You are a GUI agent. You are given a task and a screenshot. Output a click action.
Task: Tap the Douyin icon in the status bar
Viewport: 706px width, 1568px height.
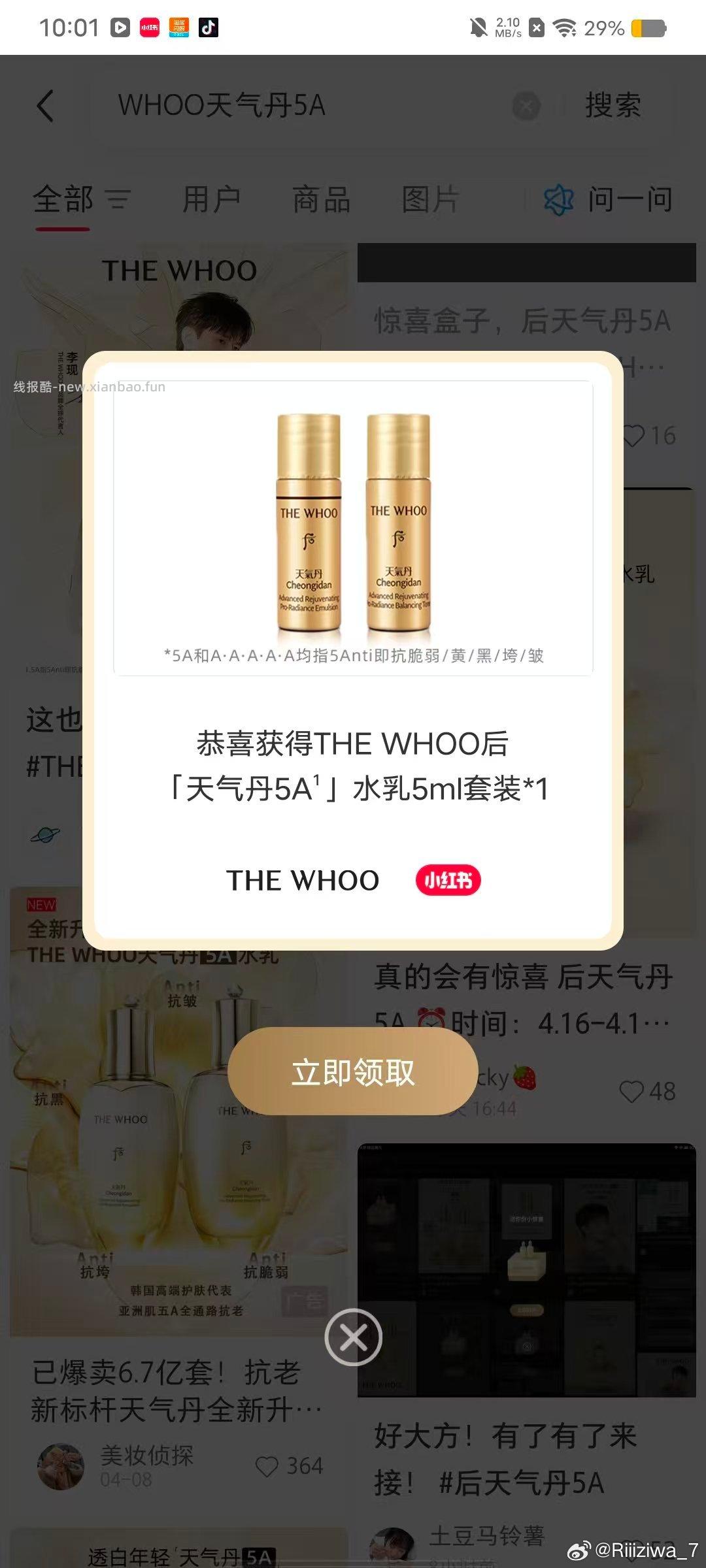tap(208, 28)
